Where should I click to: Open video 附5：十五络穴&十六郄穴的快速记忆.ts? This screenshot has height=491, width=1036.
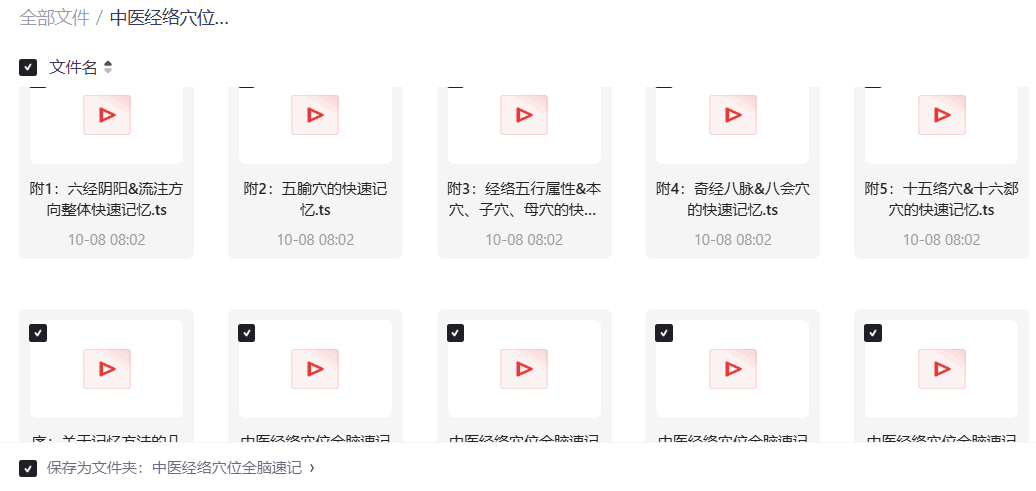[x=942, y=115]
